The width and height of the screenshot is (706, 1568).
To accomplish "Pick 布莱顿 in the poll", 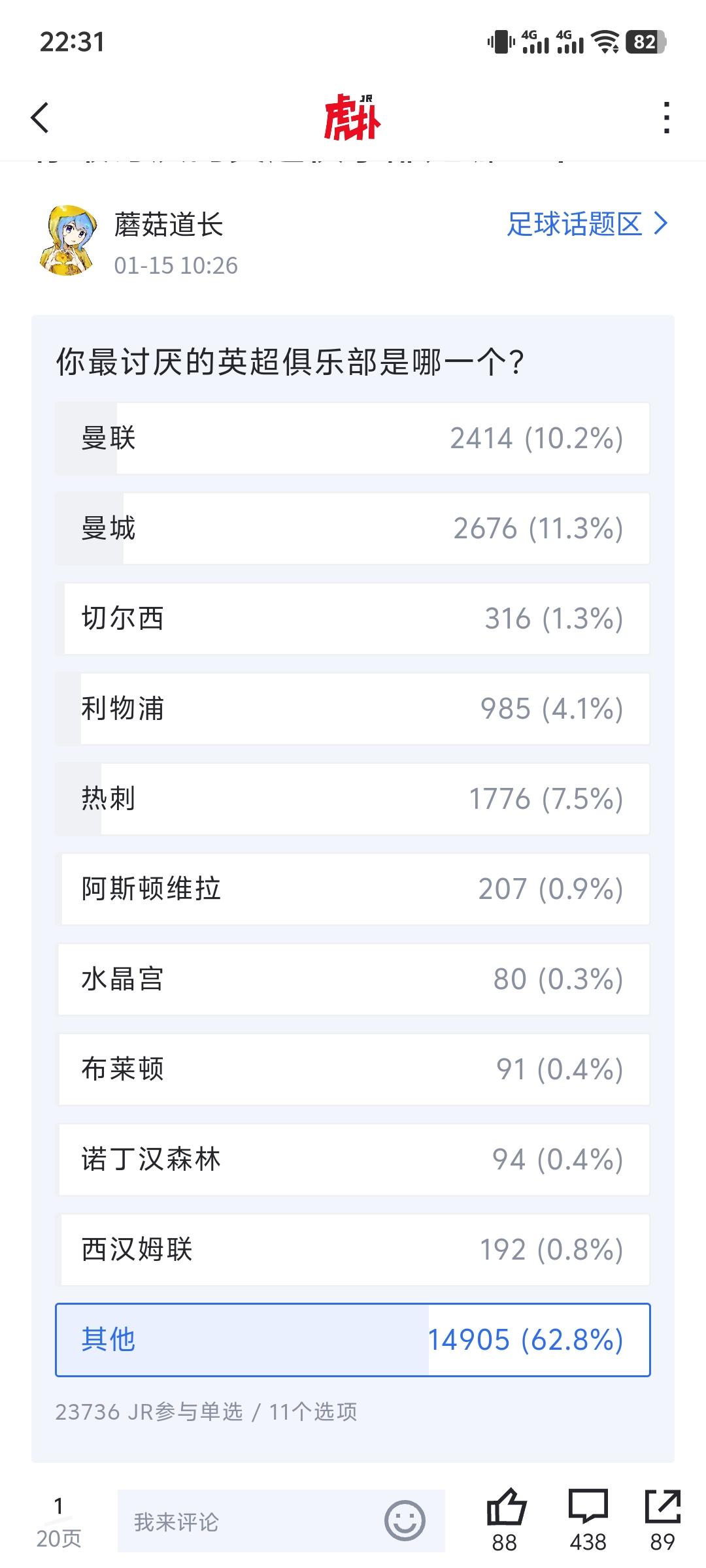I will point(353,1070).
